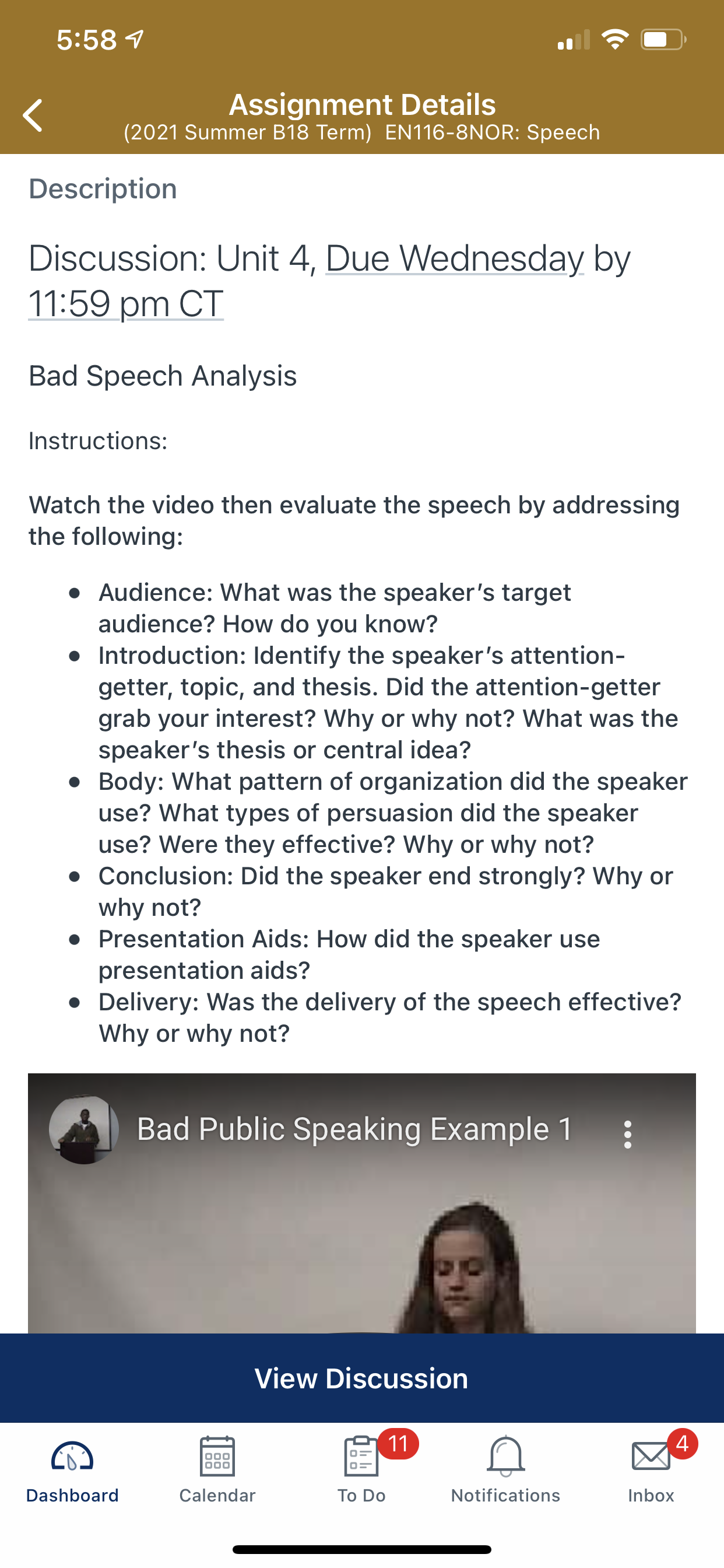The width and height of the screenshot is (724, 1568).
Task: Go back from Assignment Details
Action: point(33,116)
